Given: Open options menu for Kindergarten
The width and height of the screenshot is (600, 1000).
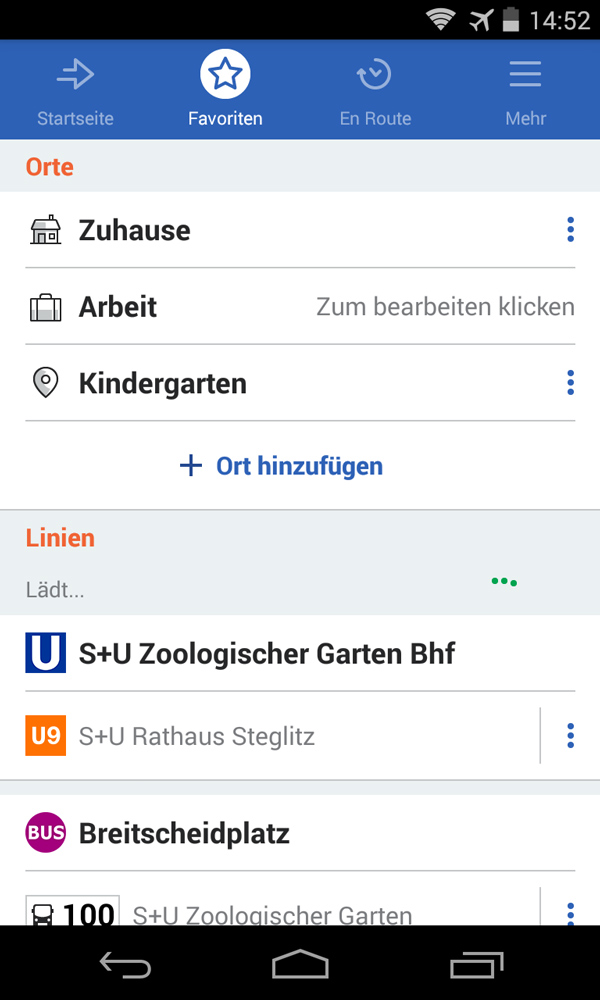Looking at the screenshot, I should (570, 384).
